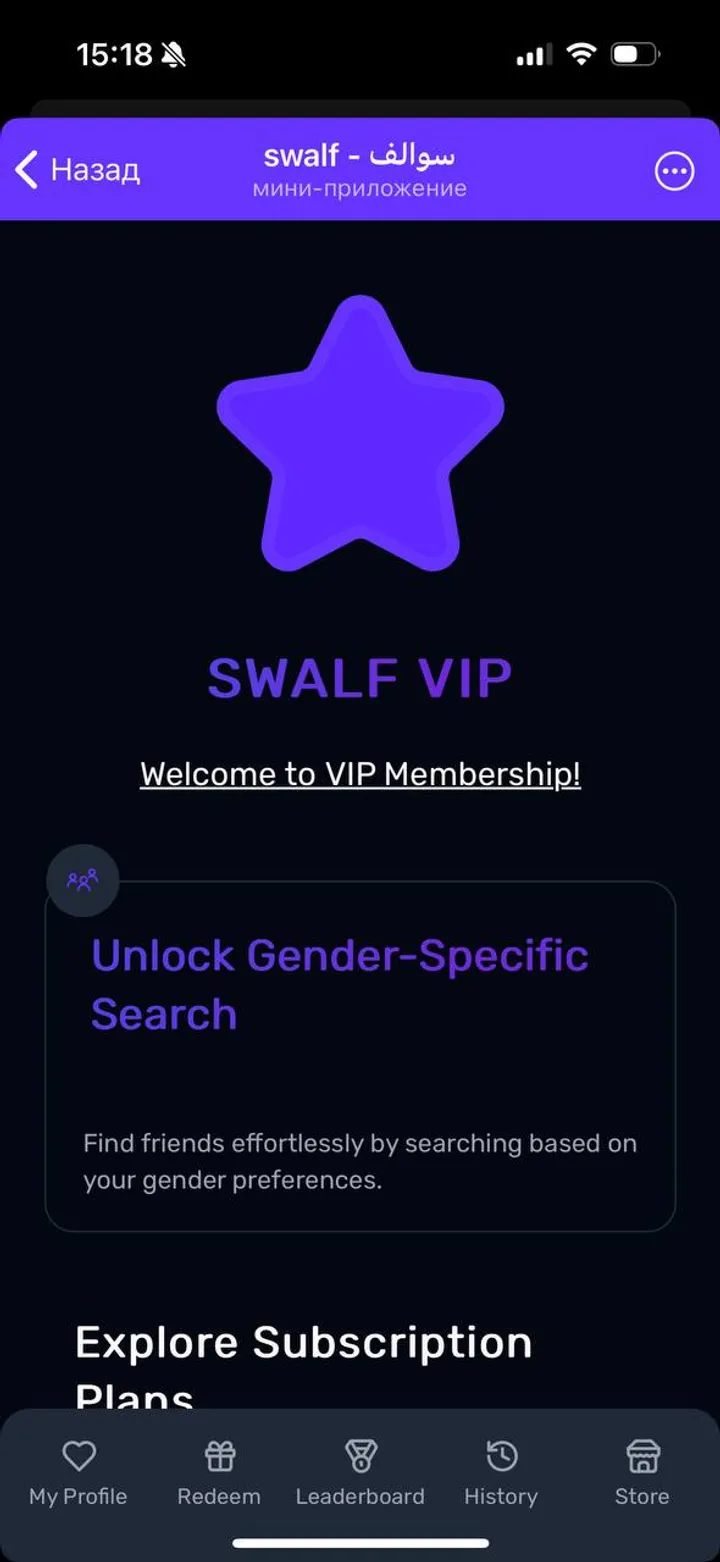Tap the battery level indicator
720x1562 pixels.
634,54
